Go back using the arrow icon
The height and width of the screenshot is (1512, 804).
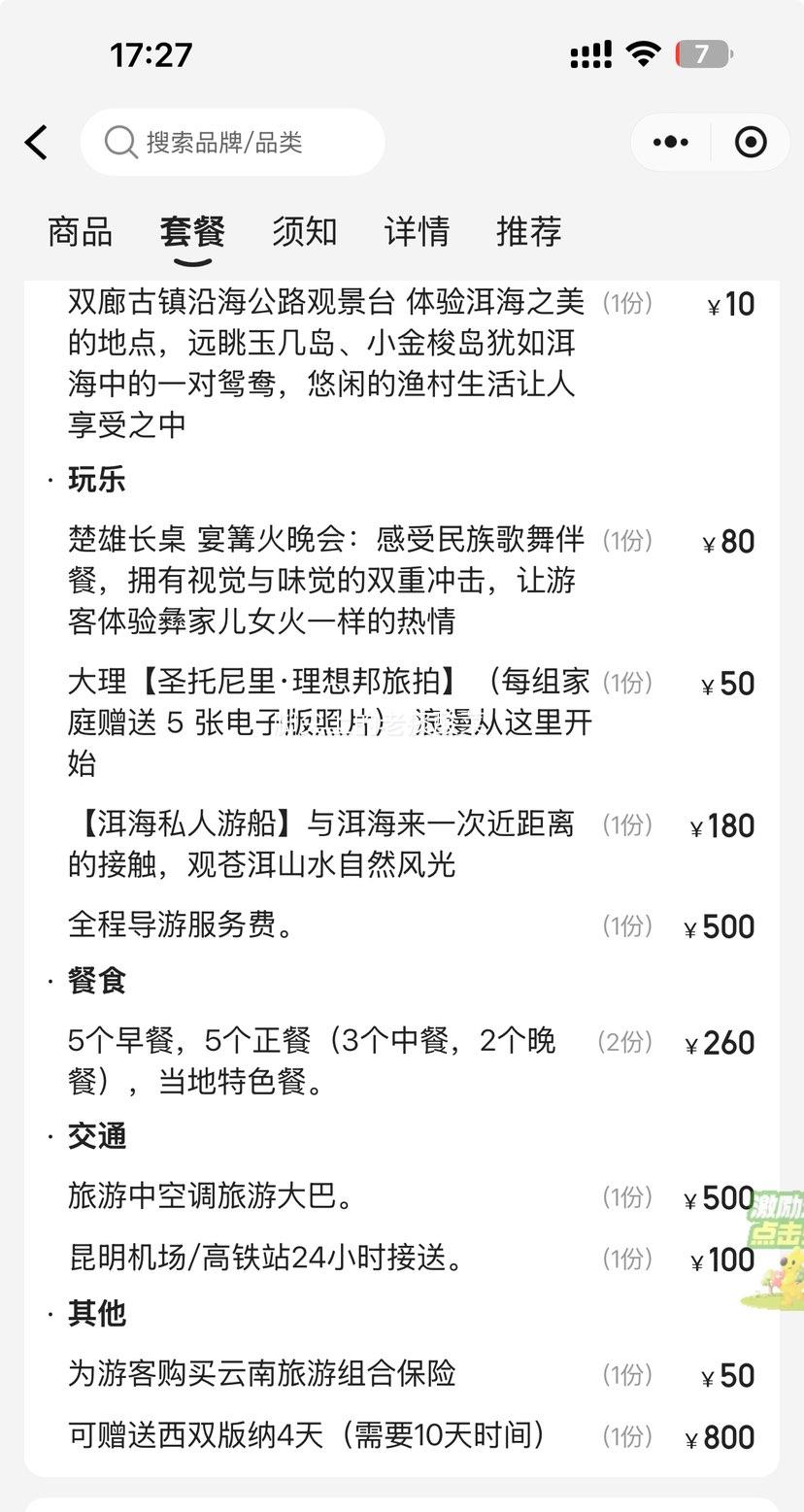point(36,143)
